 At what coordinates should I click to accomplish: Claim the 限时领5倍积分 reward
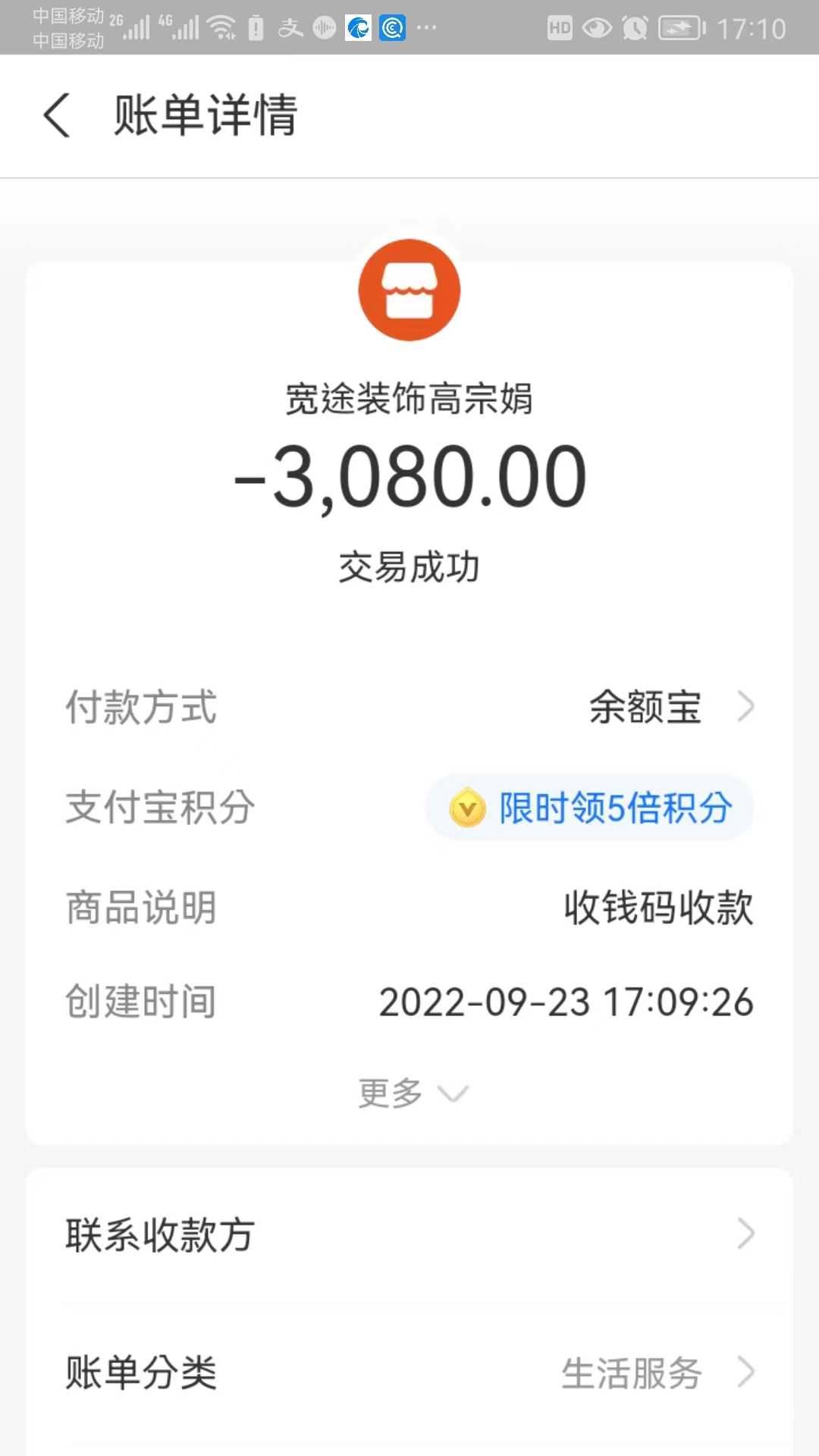click(x=591, y=808)
